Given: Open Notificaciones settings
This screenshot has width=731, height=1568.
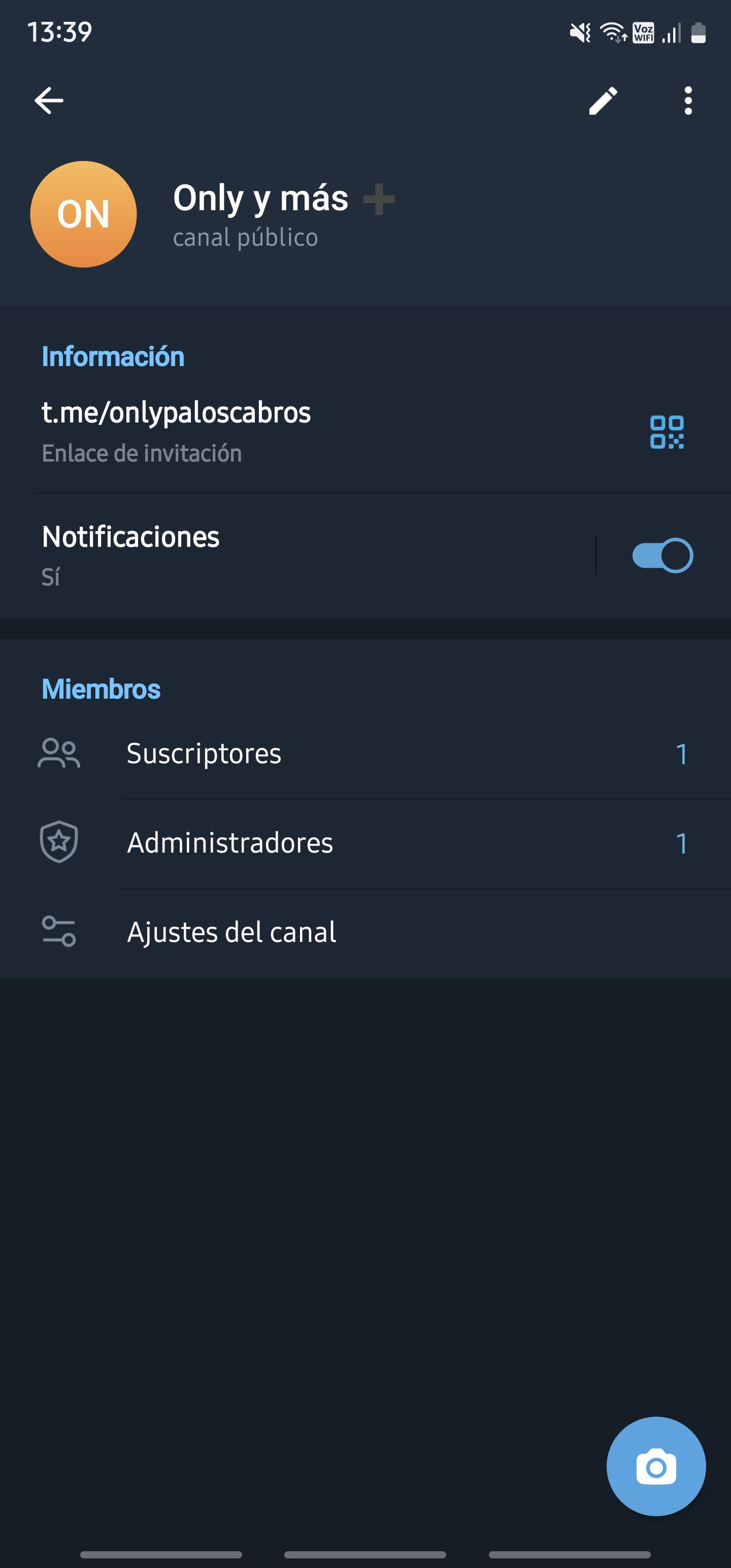Looking at the screenshot, I should pos(244,554).
